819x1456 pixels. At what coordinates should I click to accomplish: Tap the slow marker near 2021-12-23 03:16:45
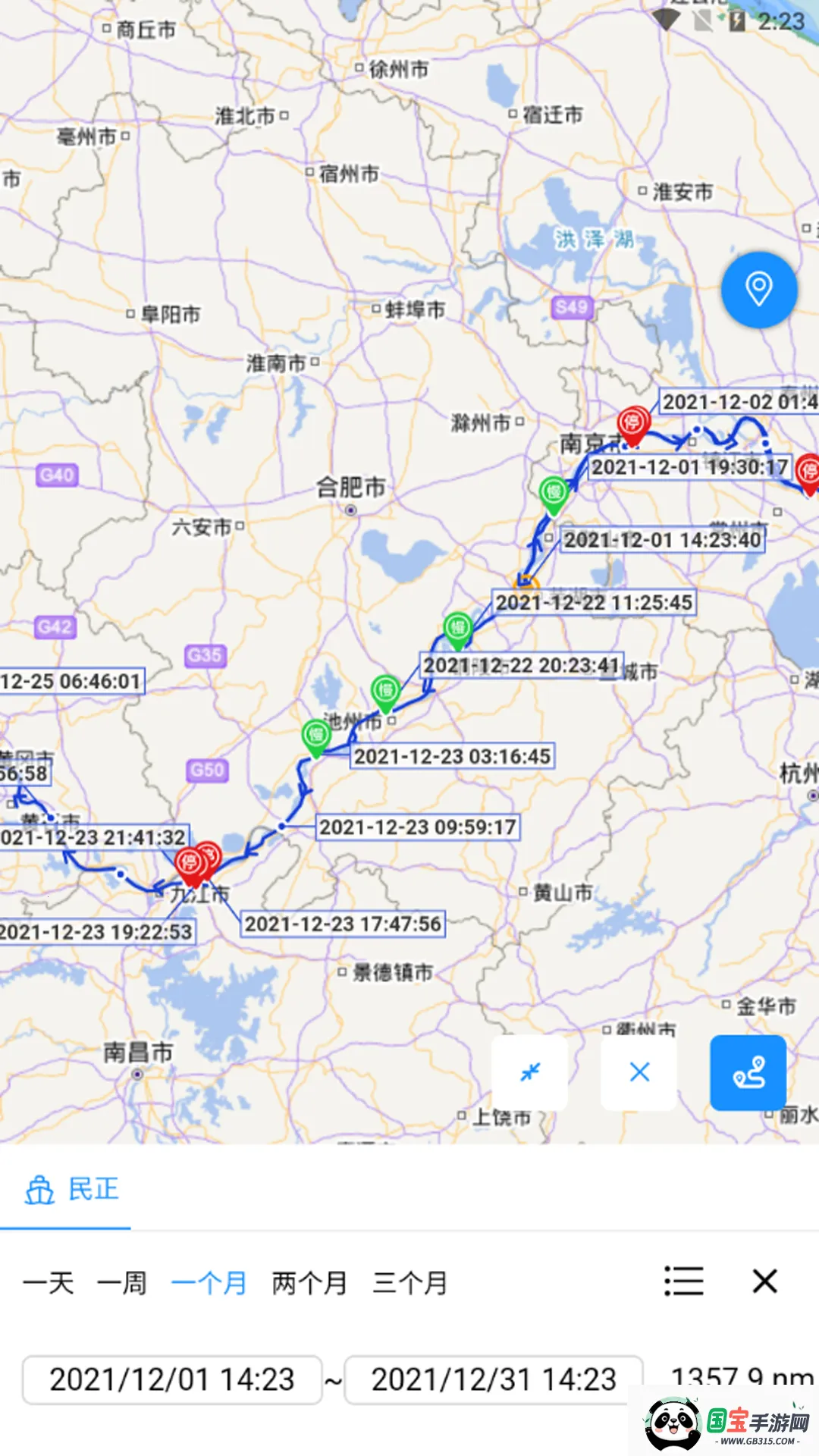[315, 736]
